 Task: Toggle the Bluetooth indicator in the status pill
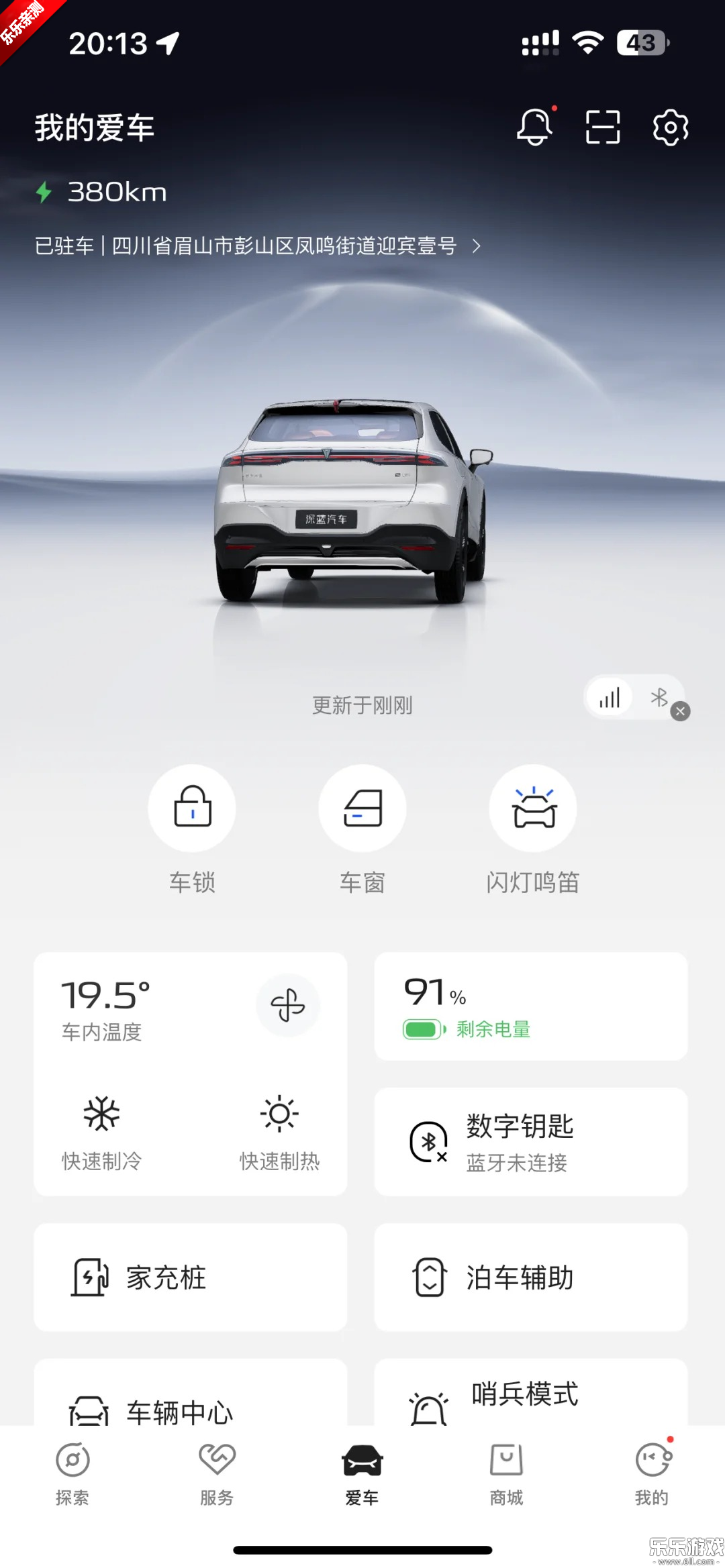point(659,698)
